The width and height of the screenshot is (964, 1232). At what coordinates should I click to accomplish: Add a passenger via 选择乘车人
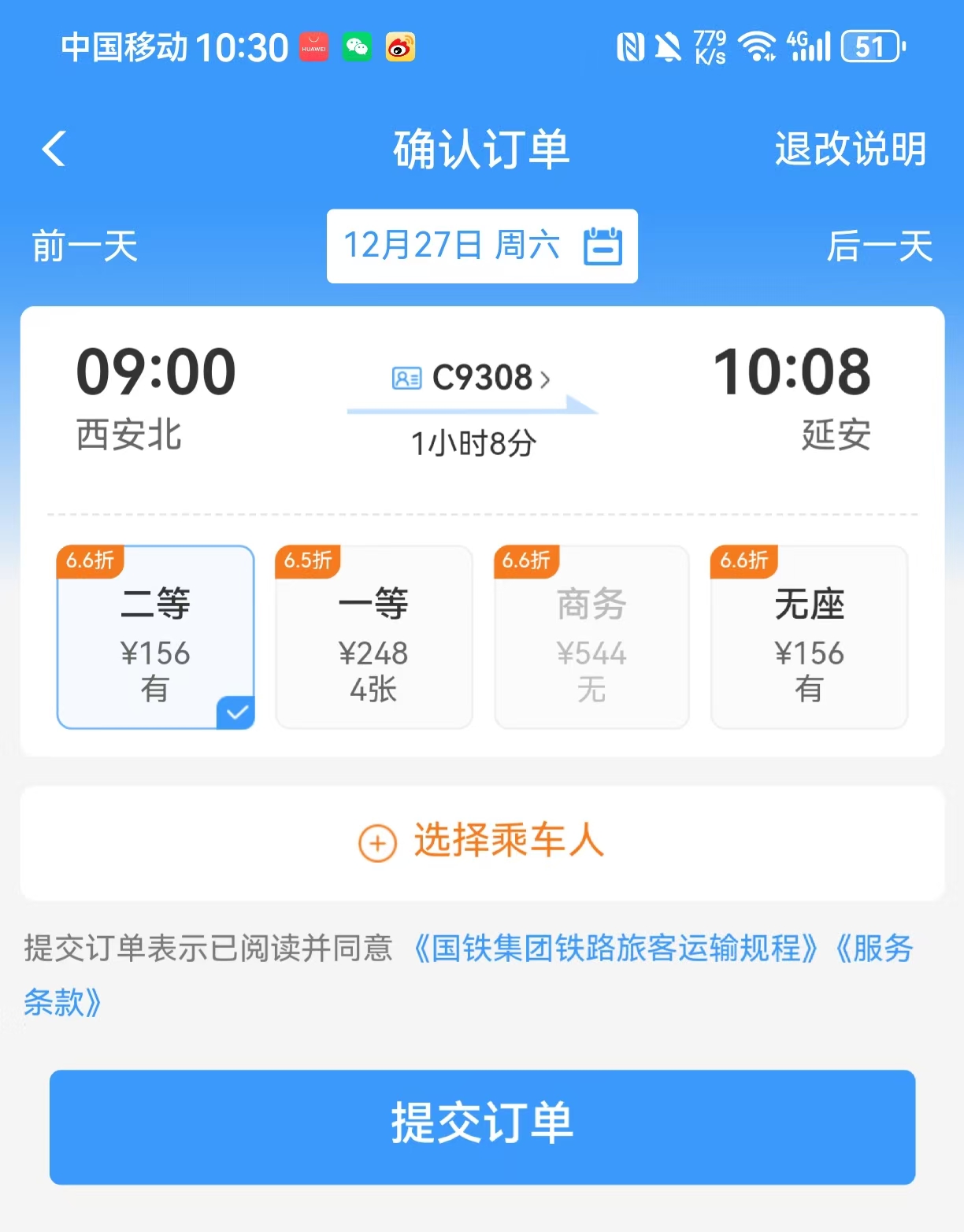pyautogui.click(x=482, y=842)
